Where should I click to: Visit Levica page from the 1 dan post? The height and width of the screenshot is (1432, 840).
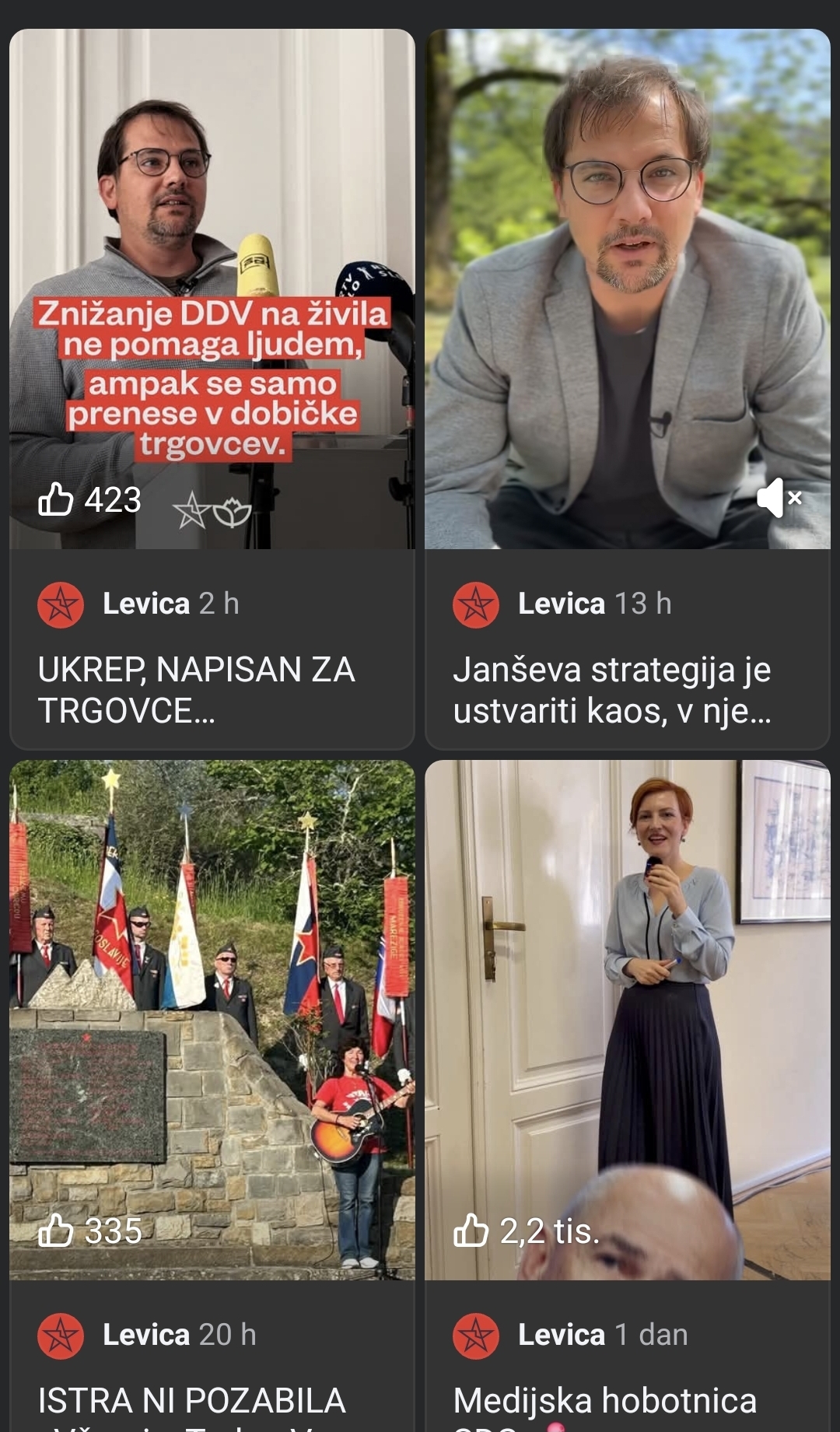click(476, 1336)
